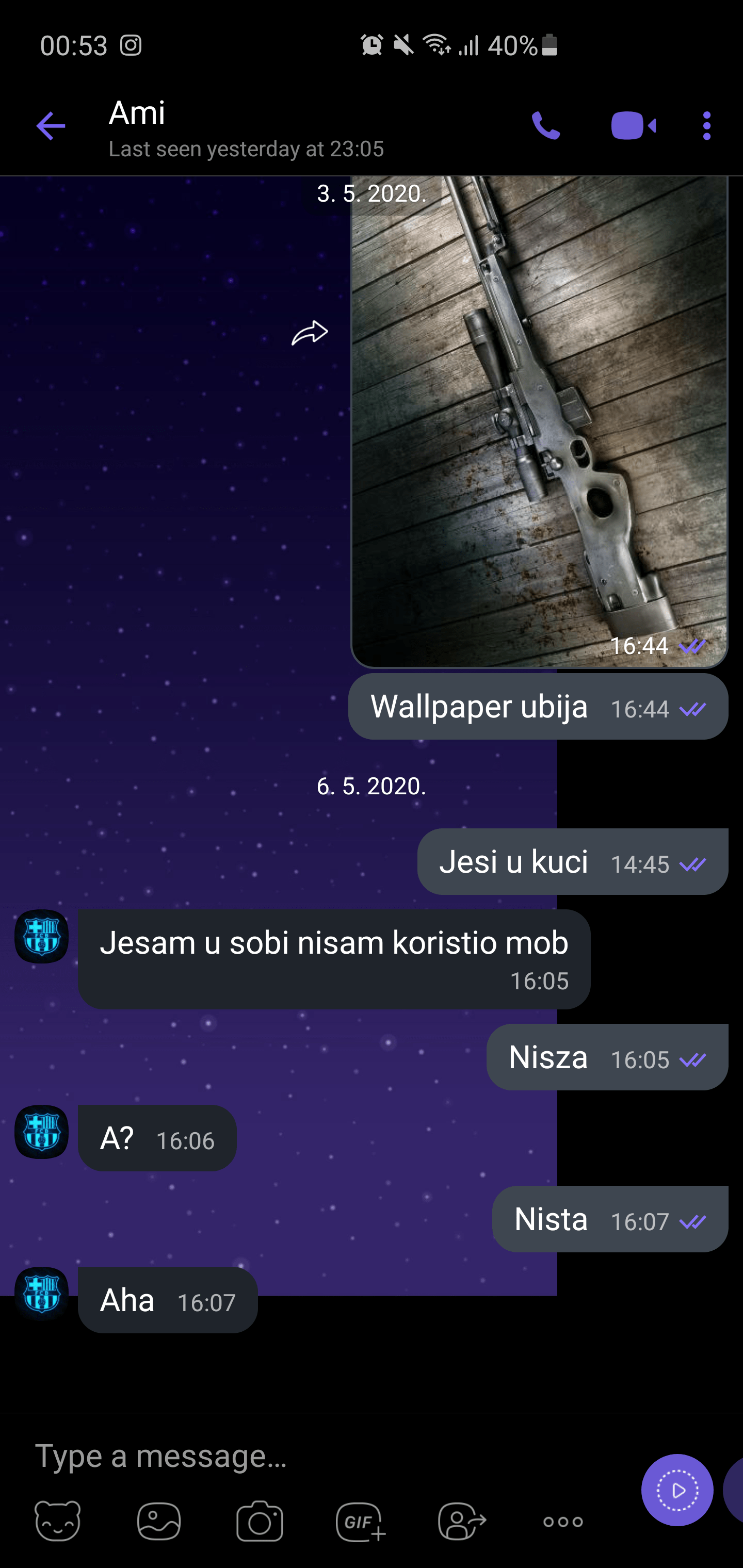Viewport: 743px width, 1568px height.
Task: Open the camera to take a photo
Action: click(259, 1521)
